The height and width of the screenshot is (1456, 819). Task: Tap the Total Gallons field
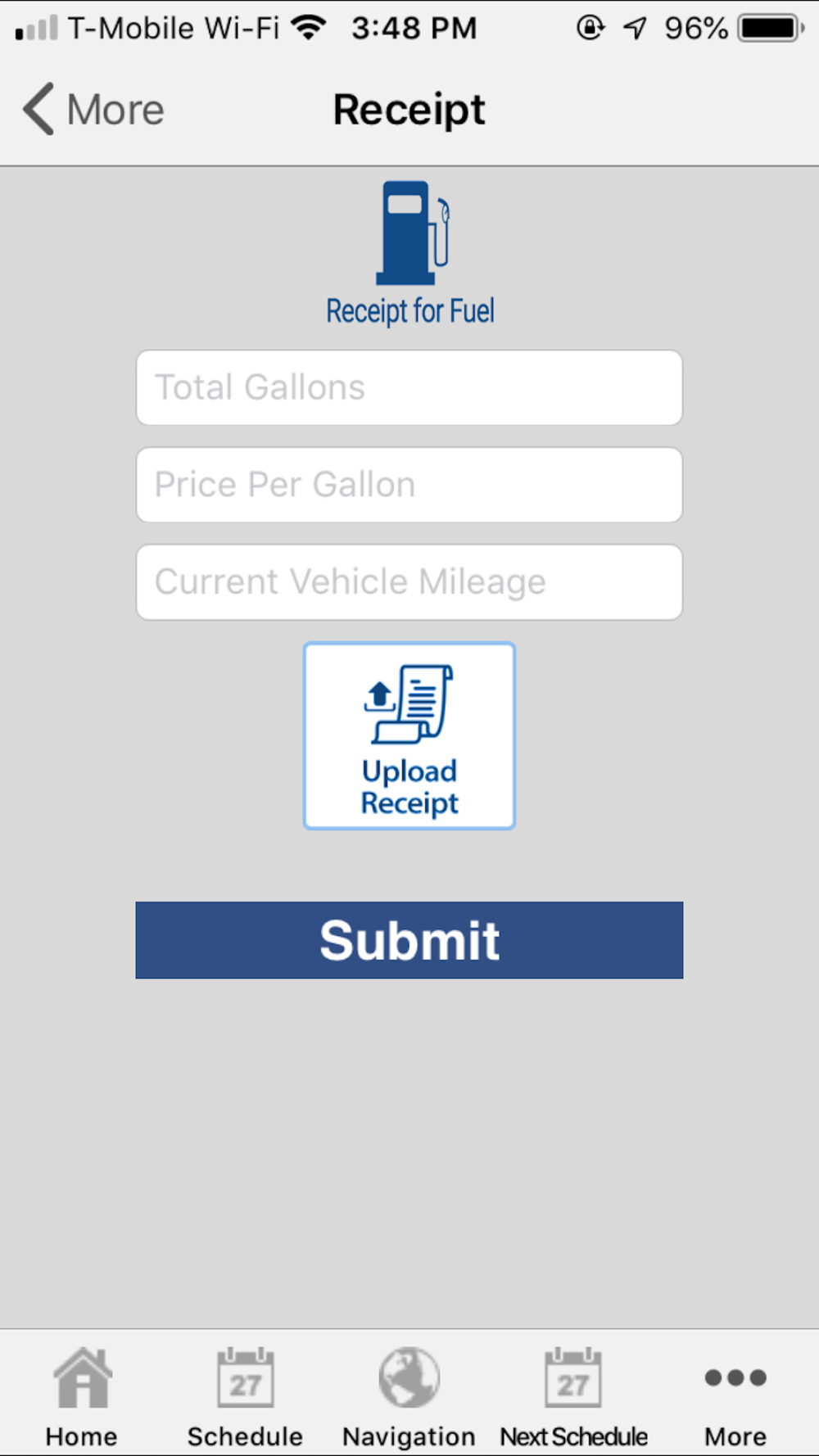click(x=409, y=387)
